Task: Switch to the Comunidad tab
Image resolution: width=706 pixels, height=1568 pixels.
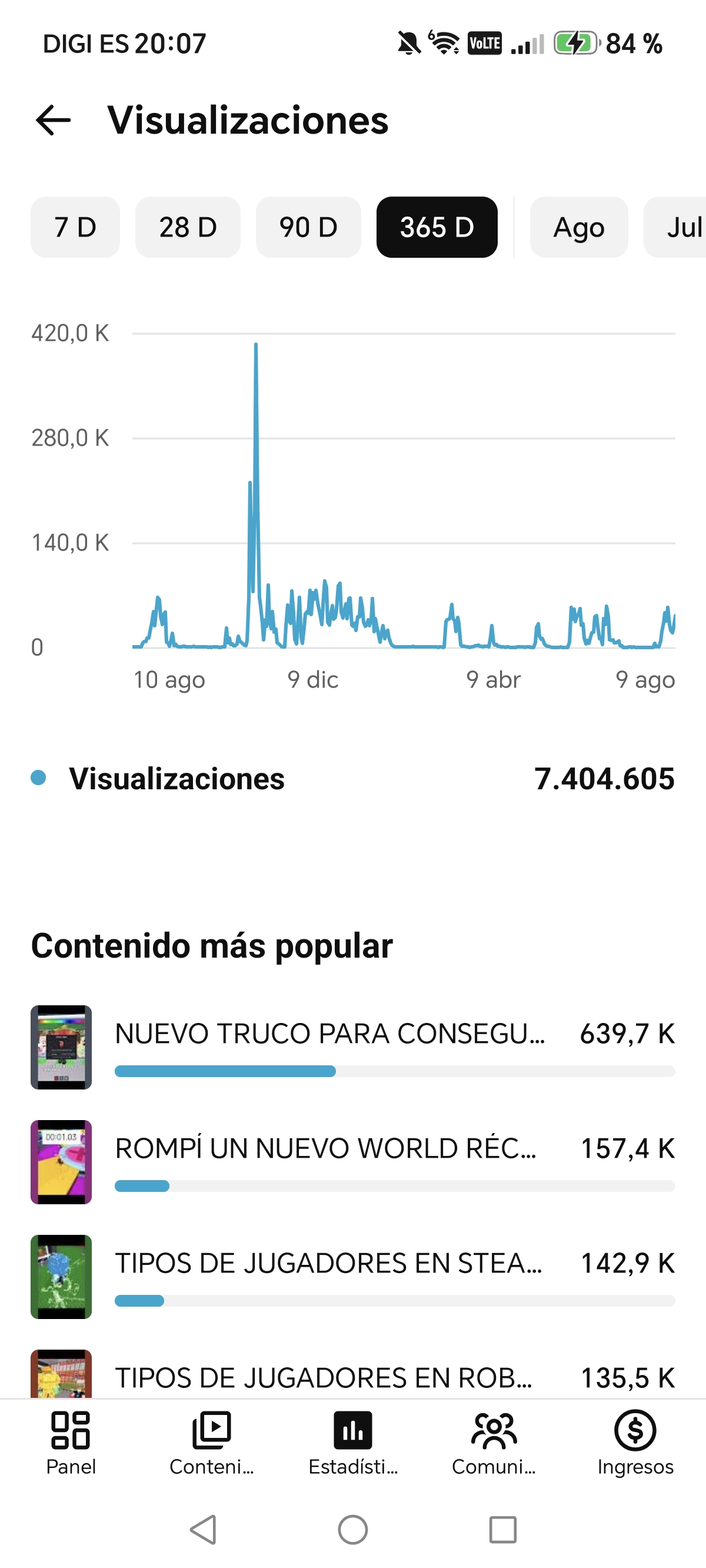Action: [494, 1443]
